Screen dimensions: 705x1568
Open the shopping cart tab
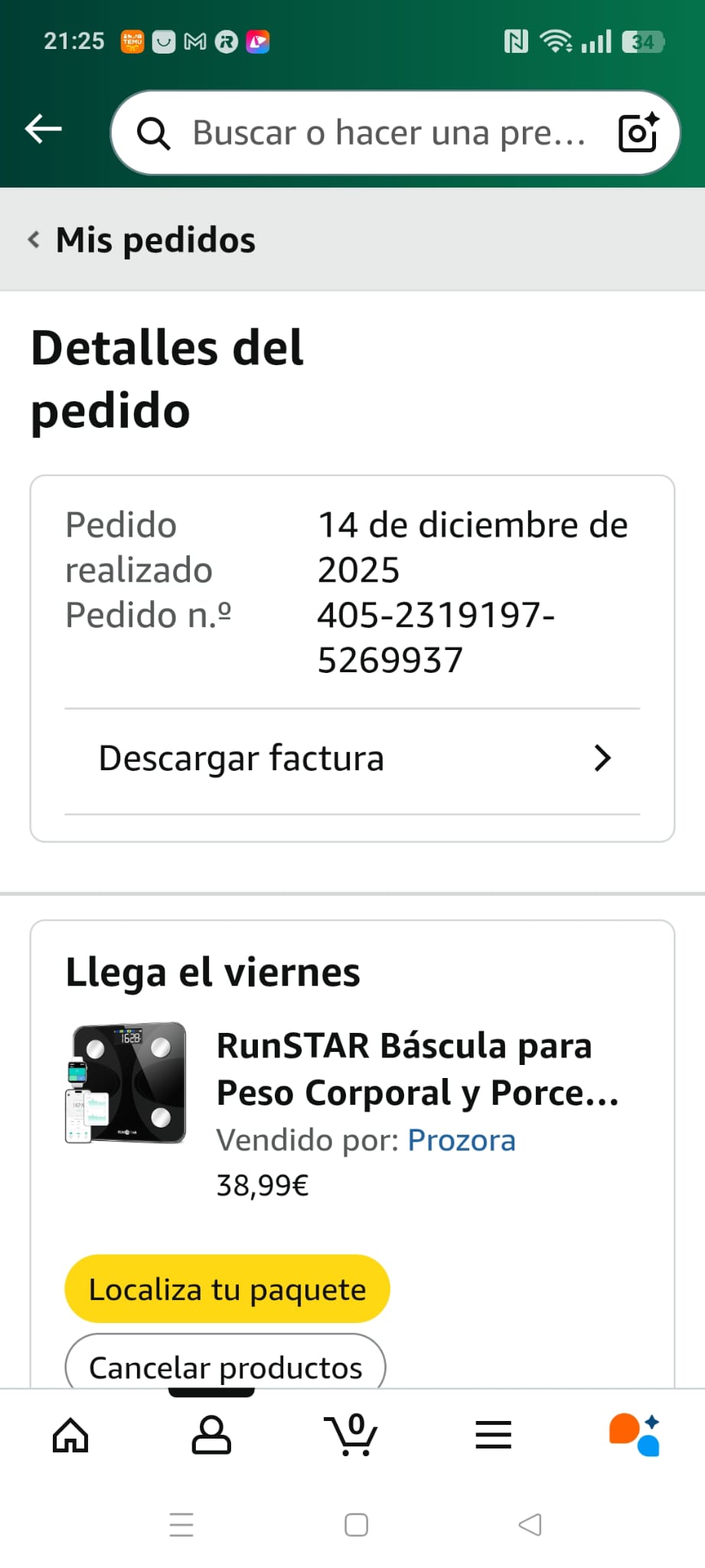point(351,1435)
